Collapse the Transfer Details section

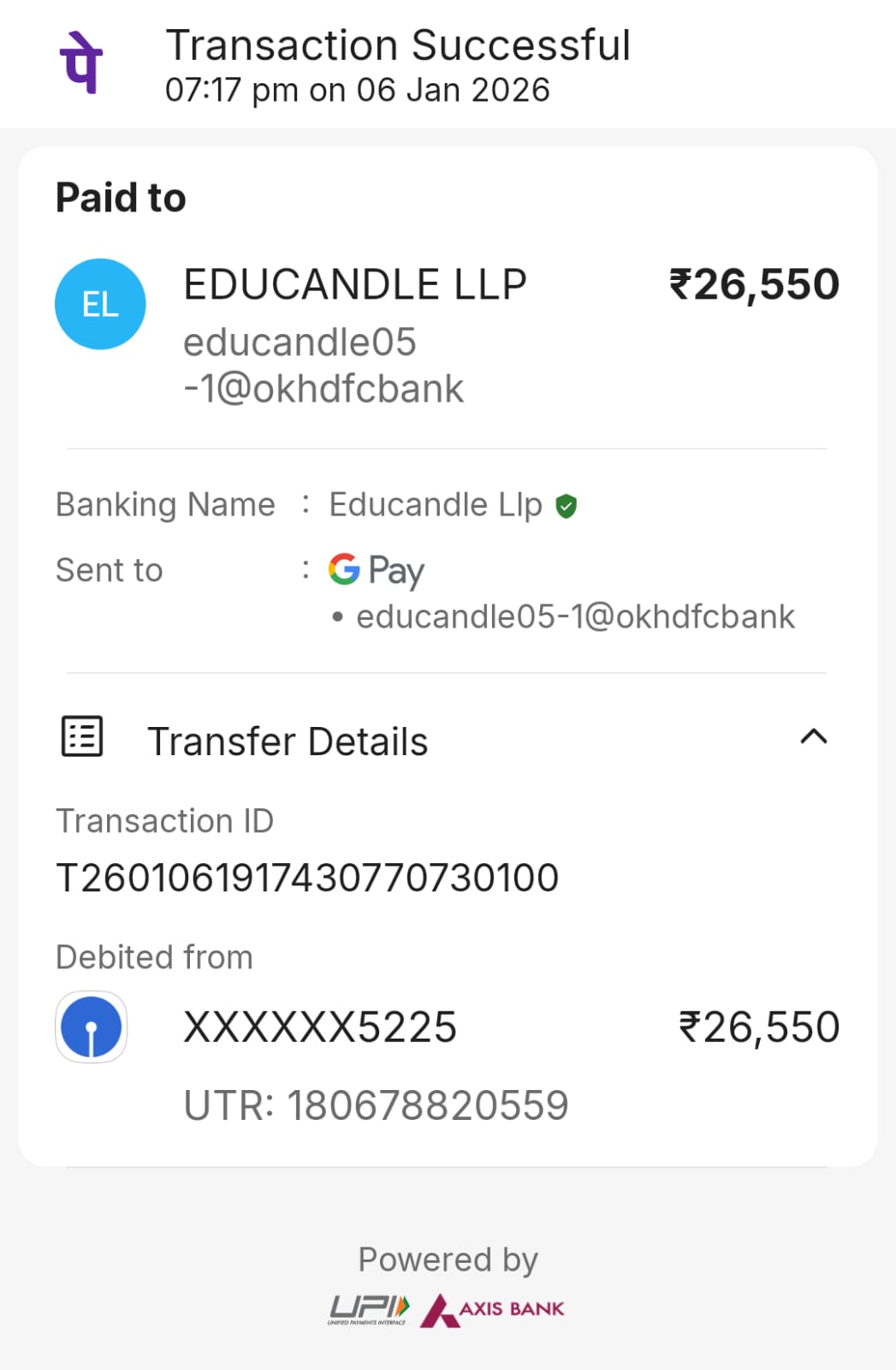[813, 737]
